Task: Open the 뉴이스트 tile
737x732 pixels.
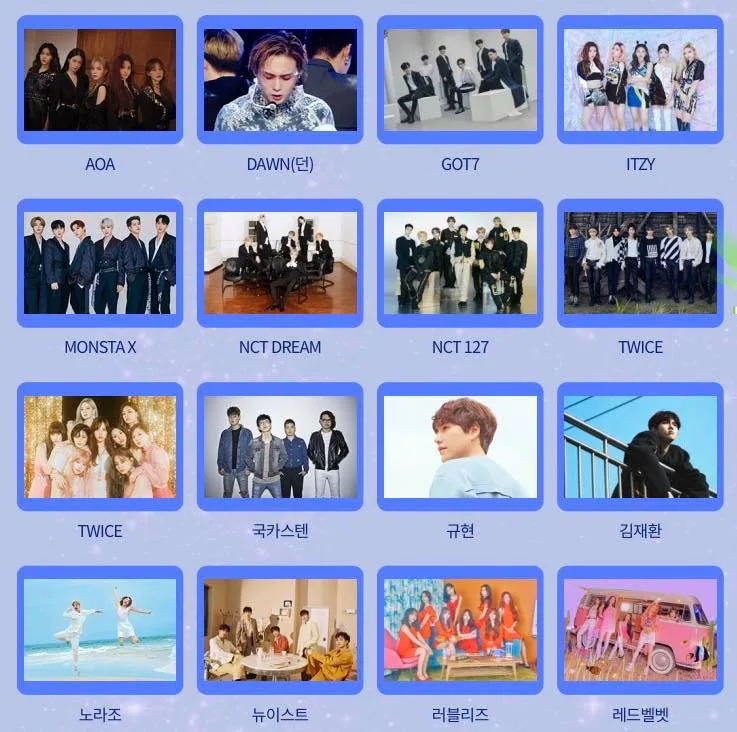Action: 280,630
